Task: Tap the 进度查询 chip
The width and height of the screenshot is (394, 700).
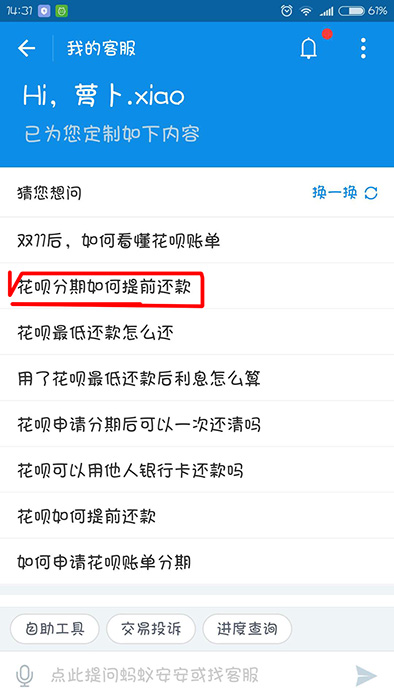Action: click(247, 629)
